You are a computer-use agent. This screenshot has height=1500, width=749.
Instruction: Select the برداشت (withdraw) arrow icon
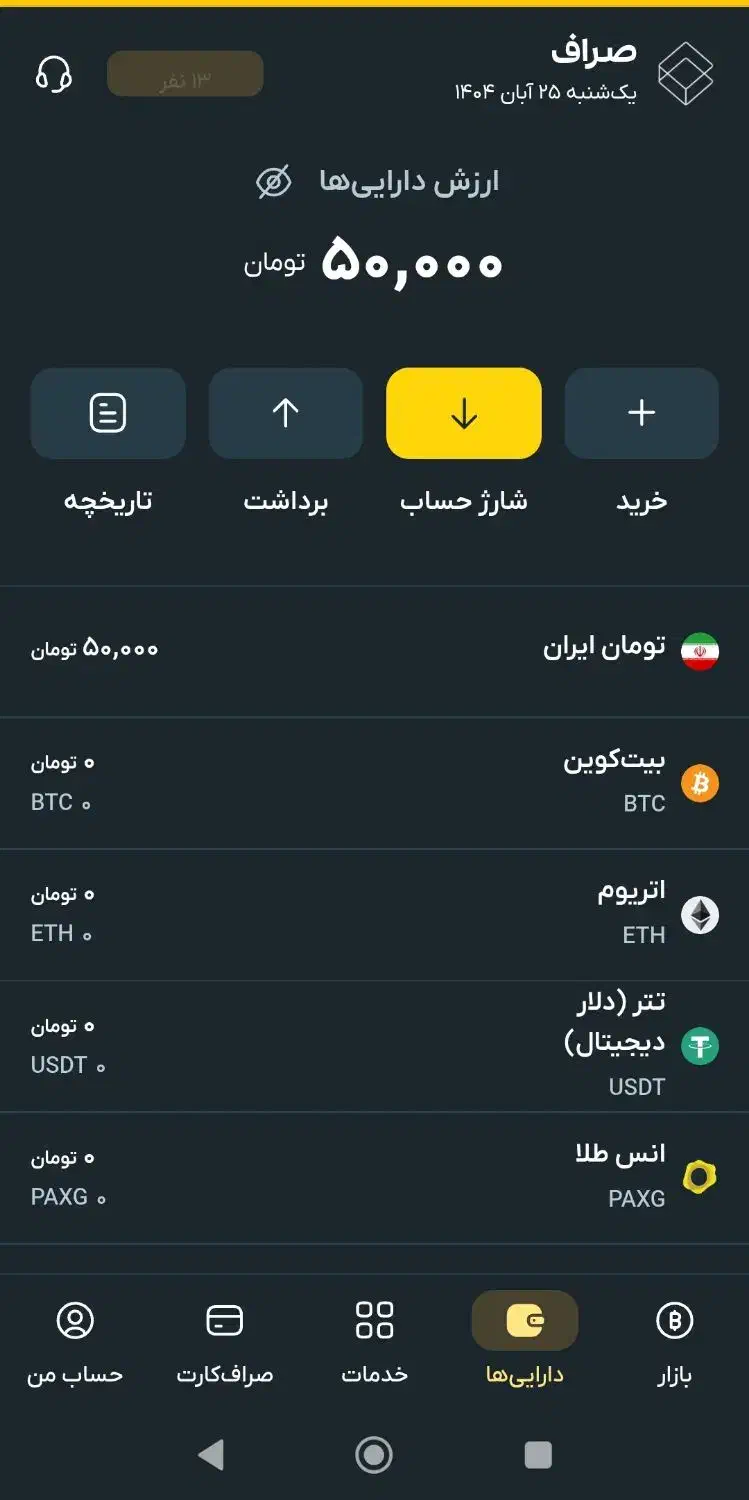point(285,413)
